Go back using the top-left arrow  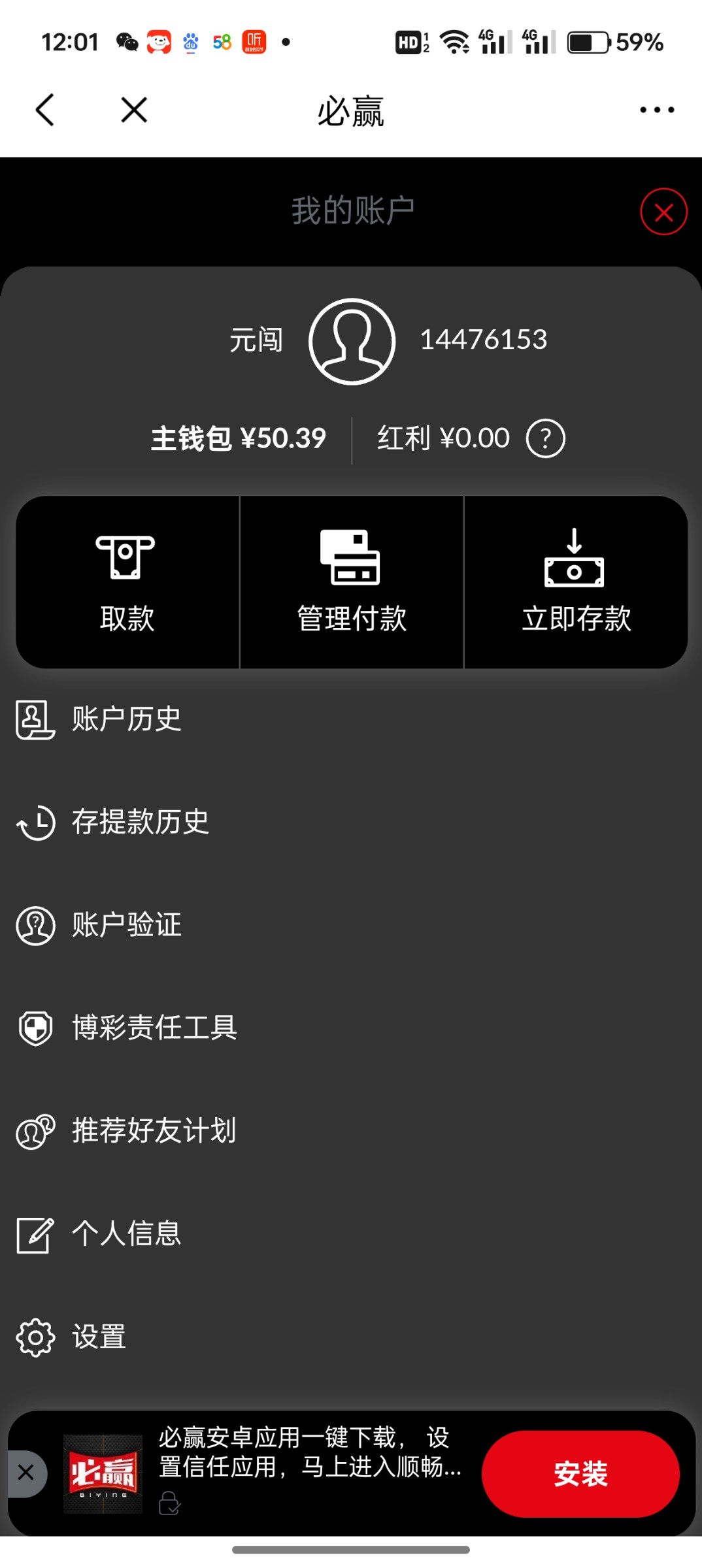pyautogui.click(x=44, y=110)
